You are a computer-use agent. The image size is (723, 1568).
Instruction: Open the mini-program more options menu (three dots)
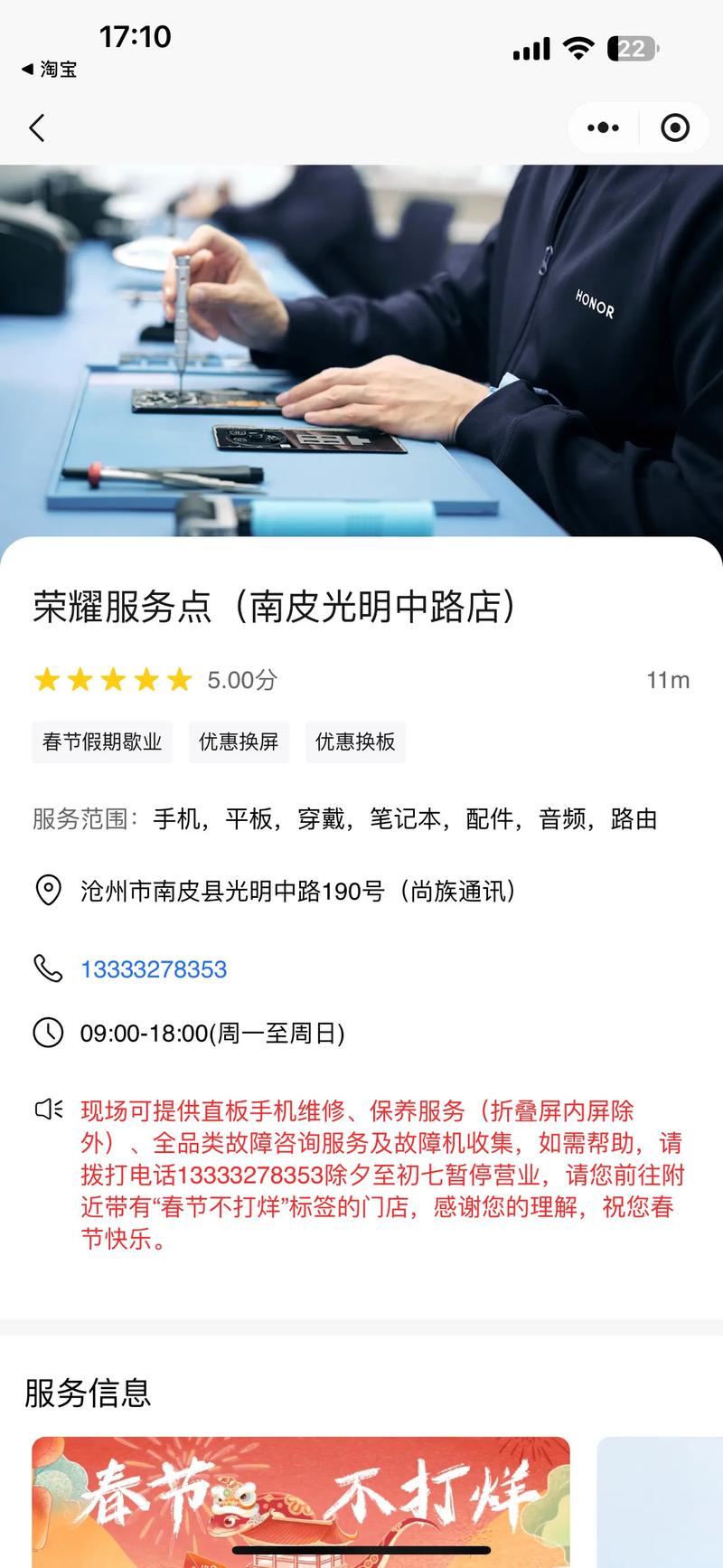tap(602, 128)
